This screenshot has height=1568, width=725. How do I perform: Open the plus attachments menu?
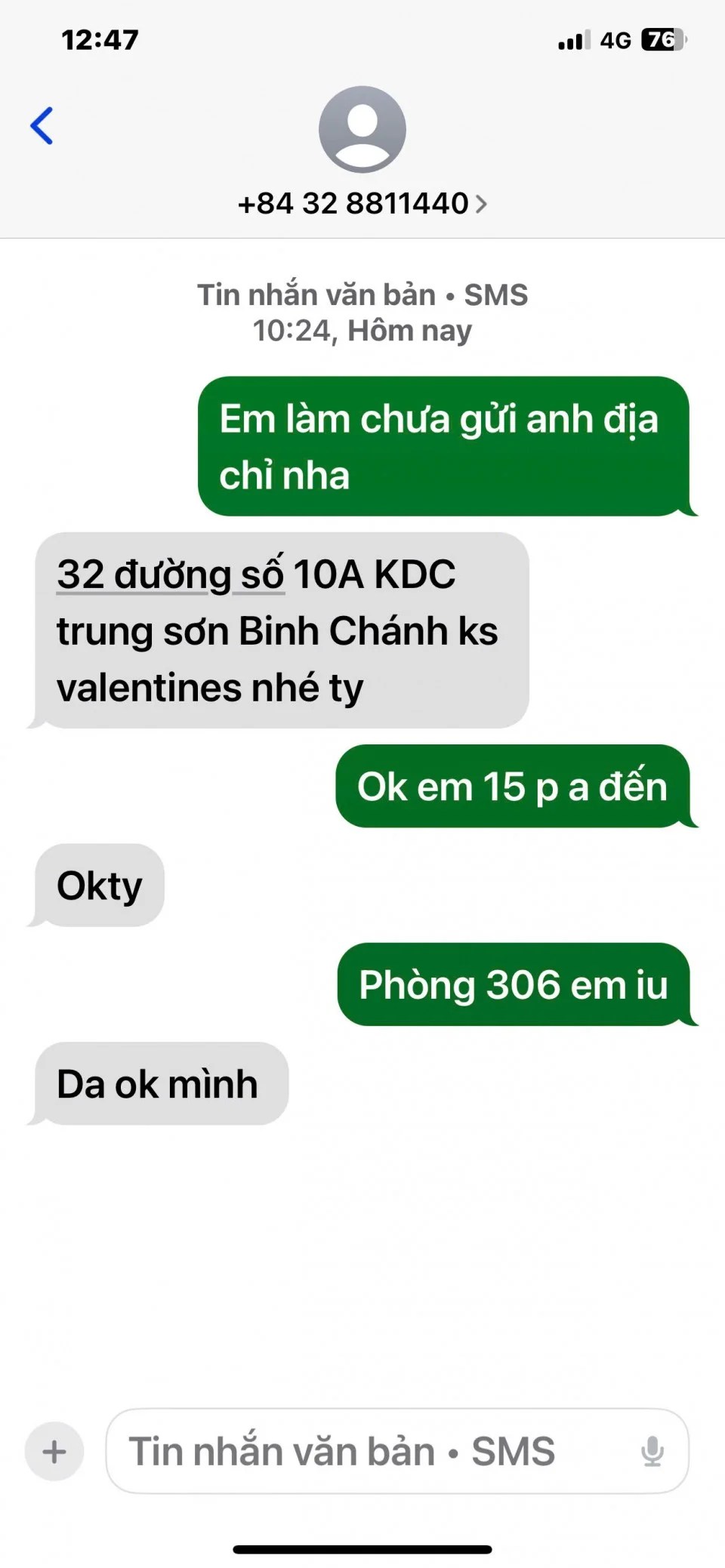pos(54,1451)
